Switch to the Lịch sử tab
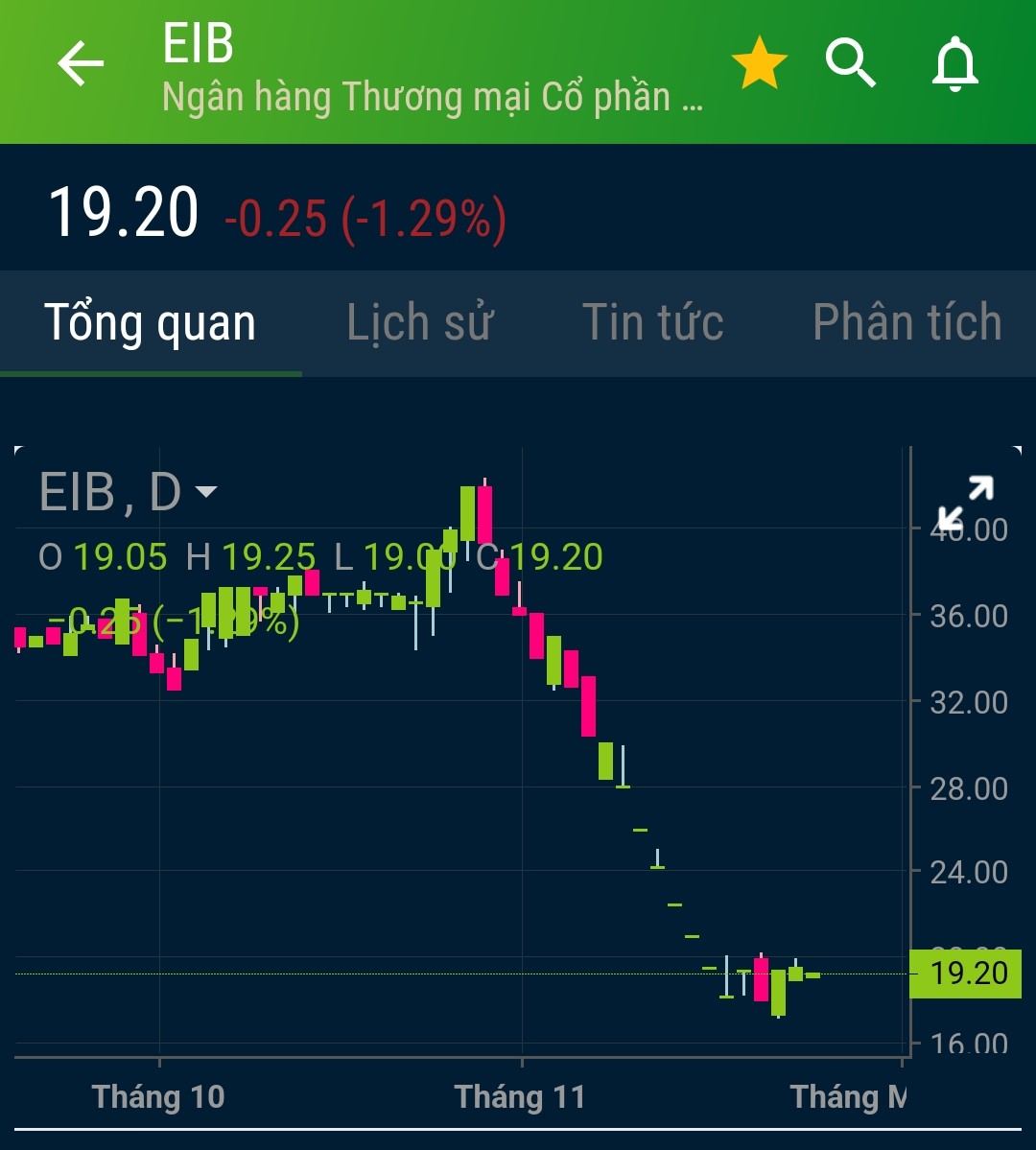Screen dimensions: 1036x1150 point(419,322)
